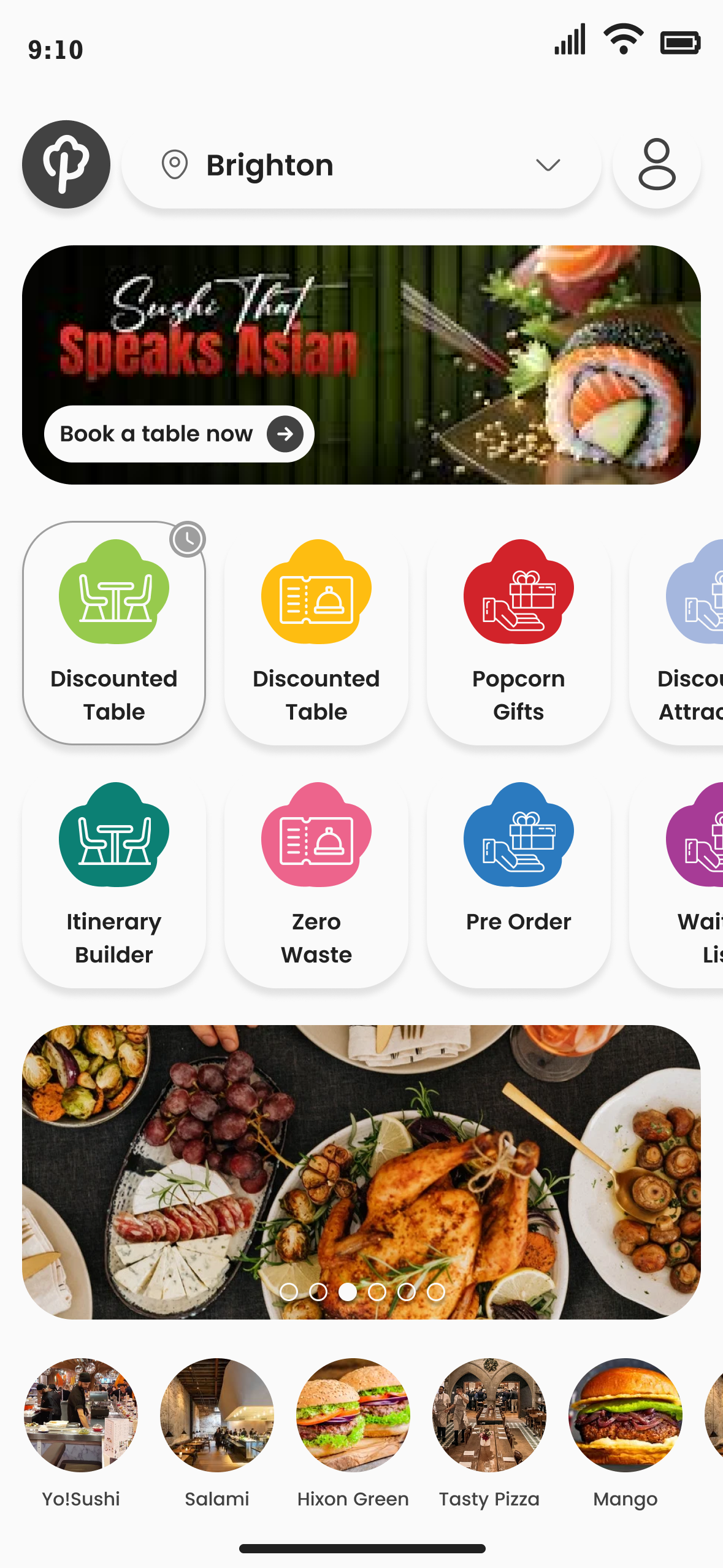Screen dimensions: 723x1568
Task: Select Salami restaurant
Action: coord(217,1415)
